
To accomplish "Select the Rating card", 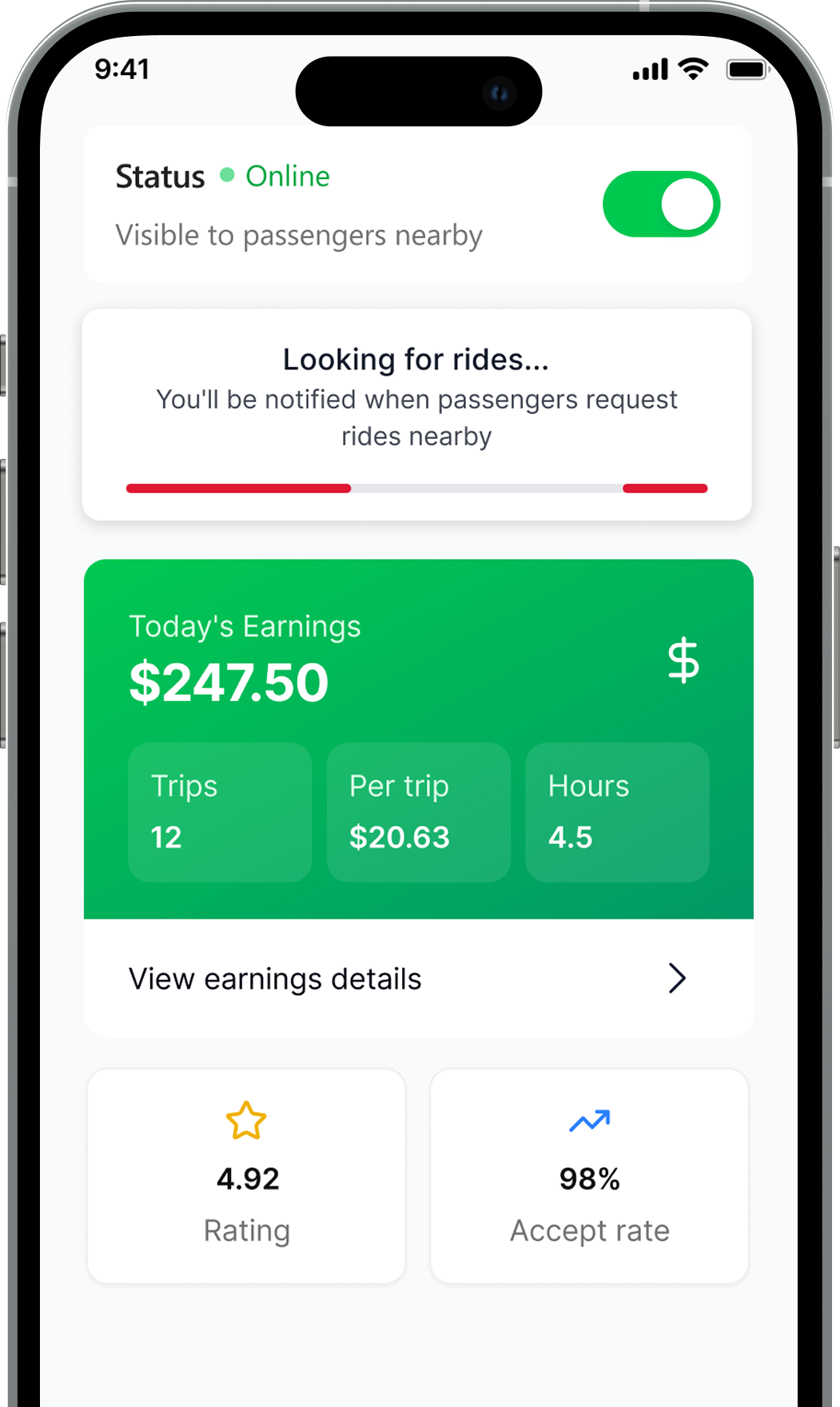I will click(247, 1174).
